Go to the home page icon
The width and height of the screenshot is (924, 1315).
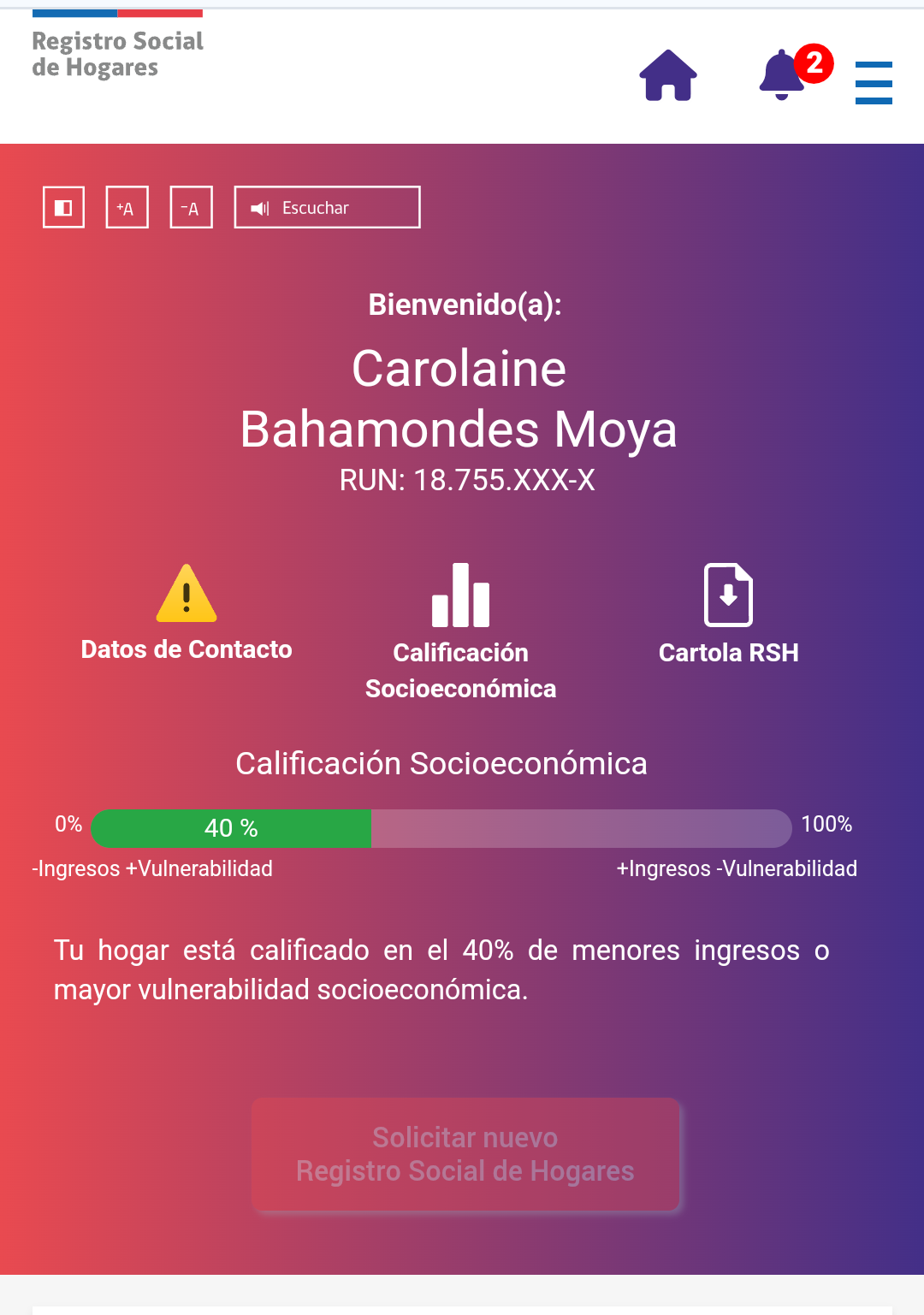pos(668,76)
